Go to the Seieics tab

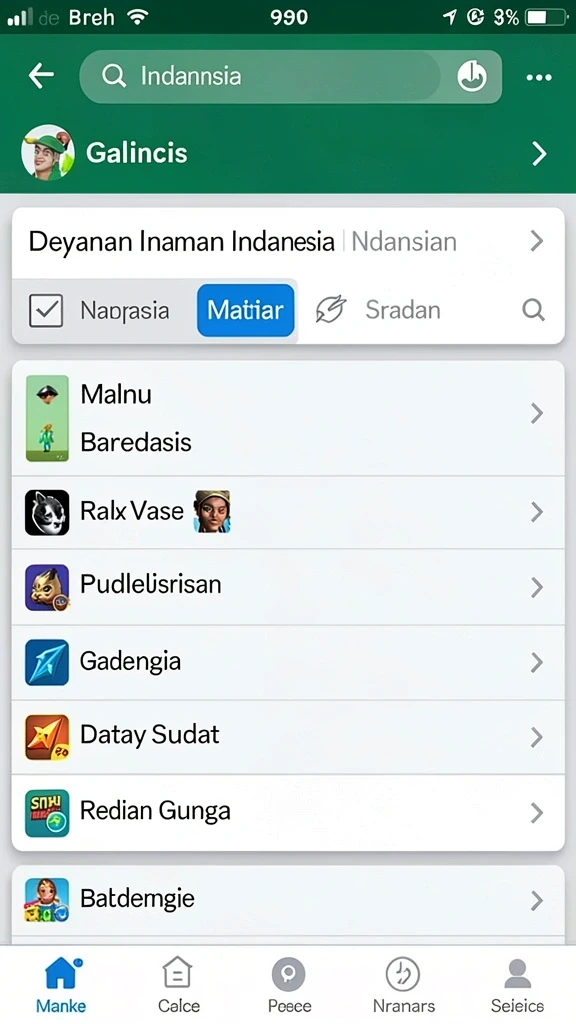517,985
